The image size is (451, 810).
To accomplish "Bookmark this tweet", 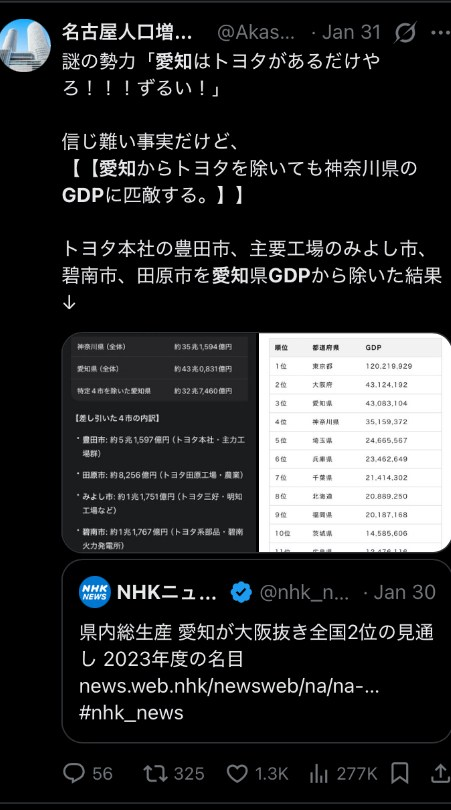I will pos(399,773).
